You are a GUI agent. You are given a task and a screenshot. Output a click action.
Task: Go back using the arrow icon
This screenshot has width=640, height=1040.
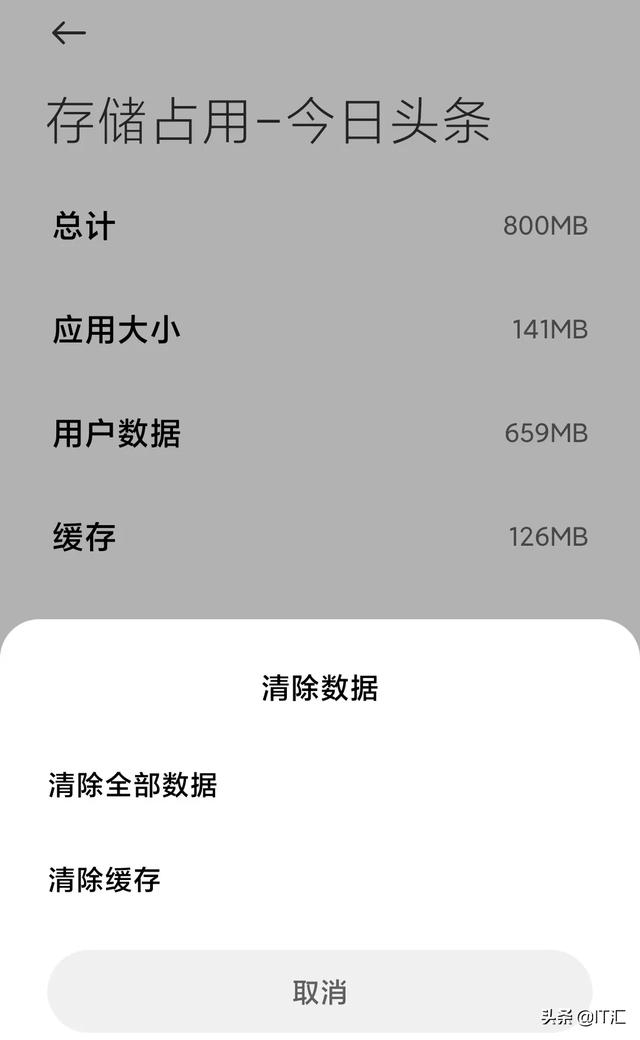tap(69, 33)
